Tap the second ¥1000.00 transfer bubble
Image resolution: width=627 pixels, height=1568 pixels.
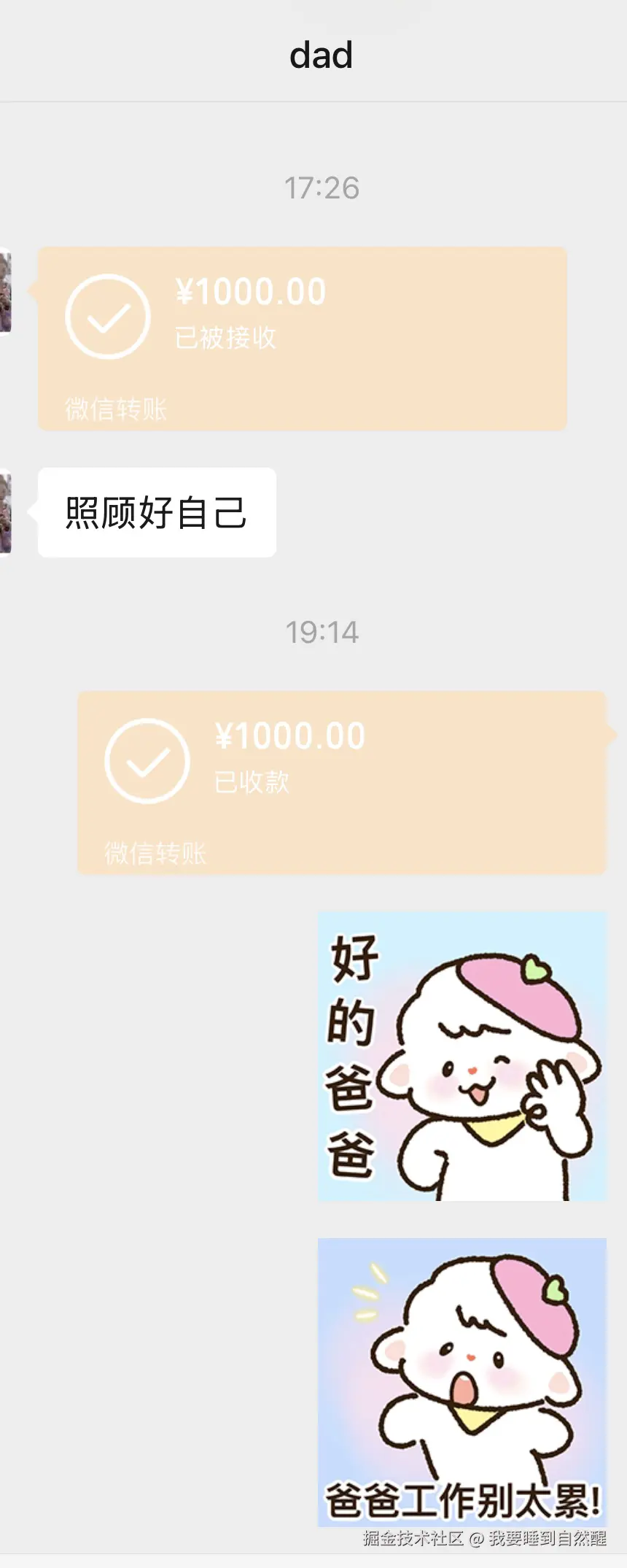345,782
